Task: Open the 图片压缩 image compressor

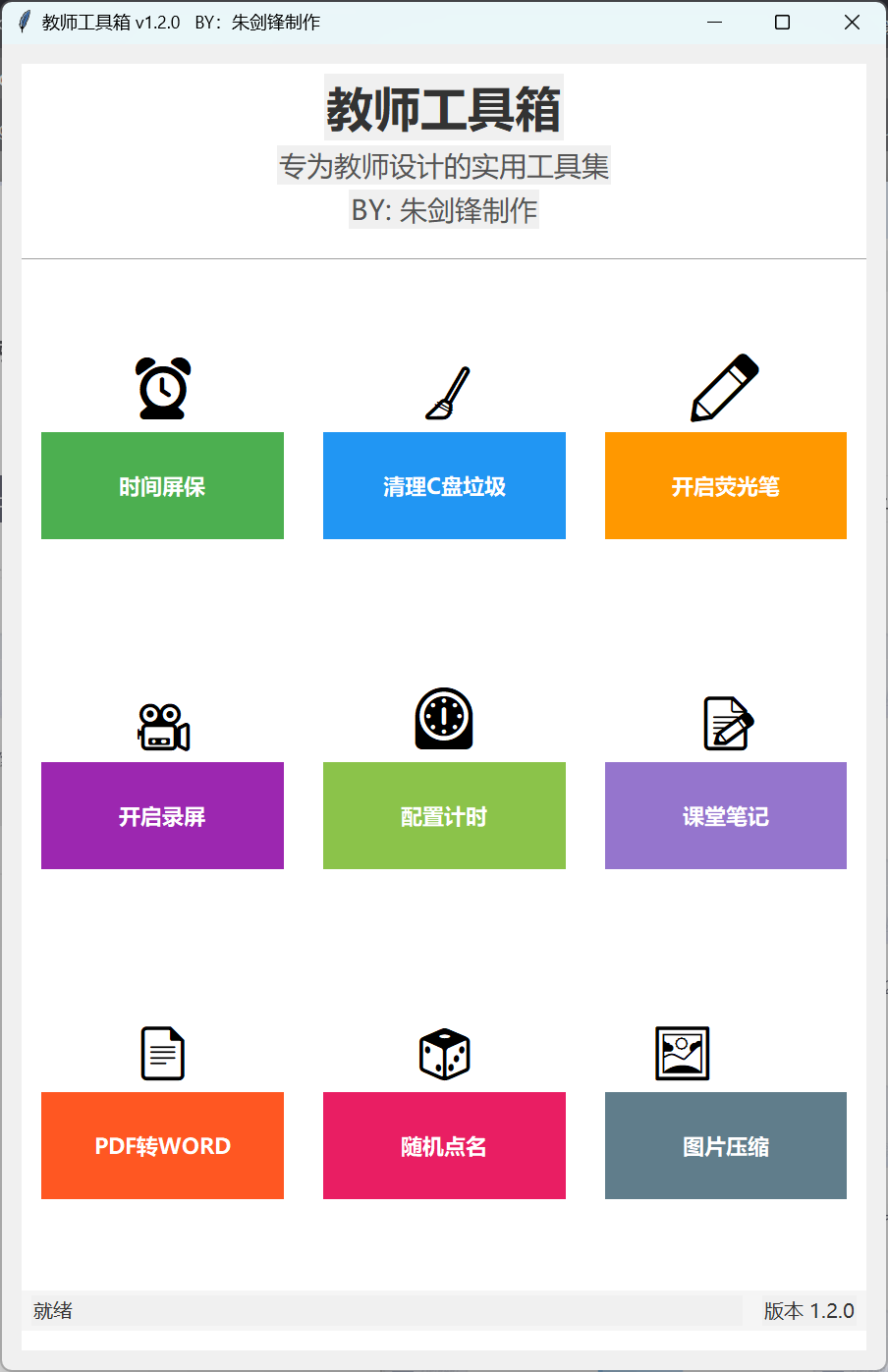Action: (x=725, y=1145)
